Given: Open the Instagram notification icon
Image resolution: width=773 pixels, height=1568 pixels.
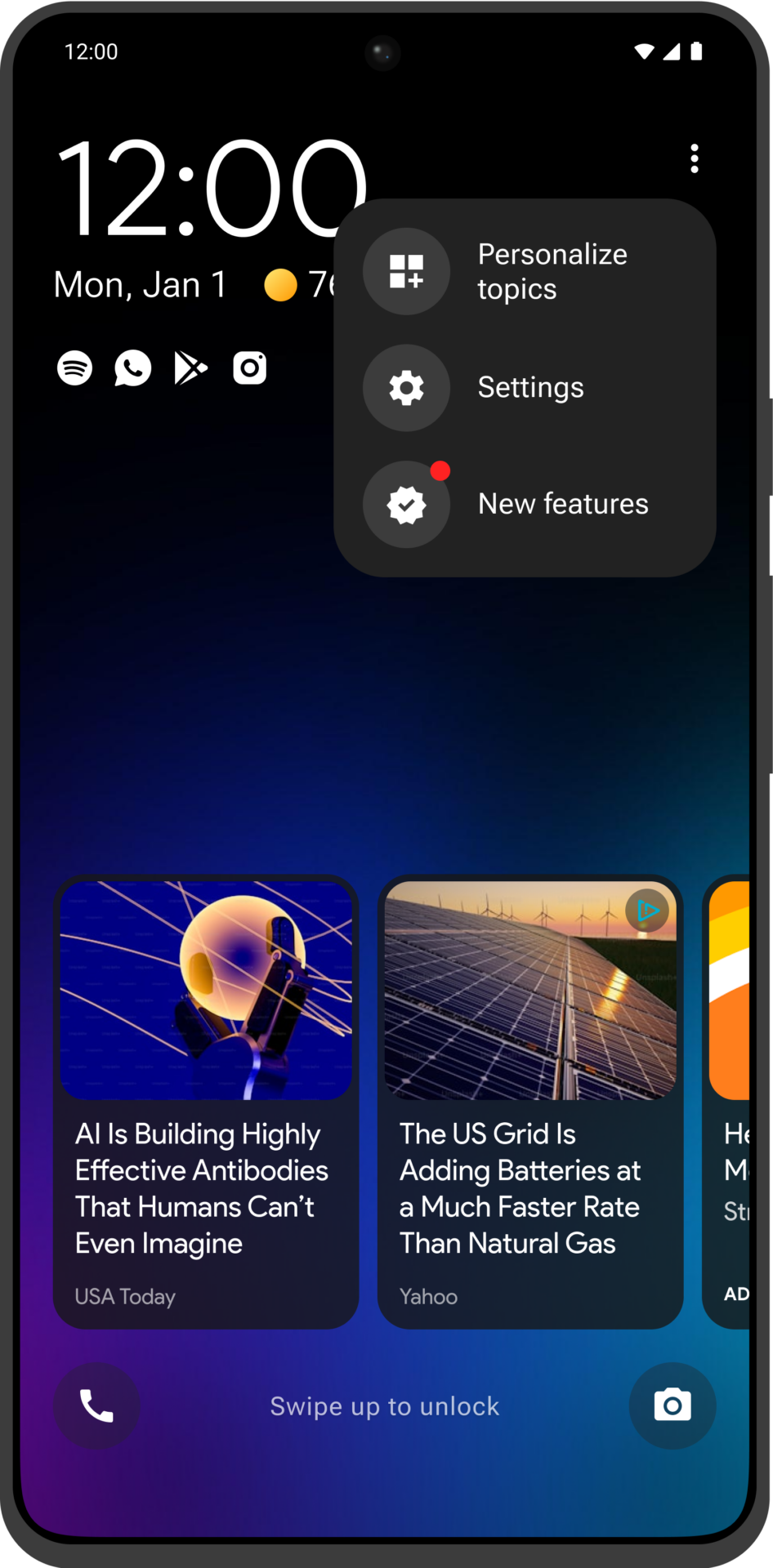Looking at the screenshot, I should pyautogui.click(x=250, y=368).
